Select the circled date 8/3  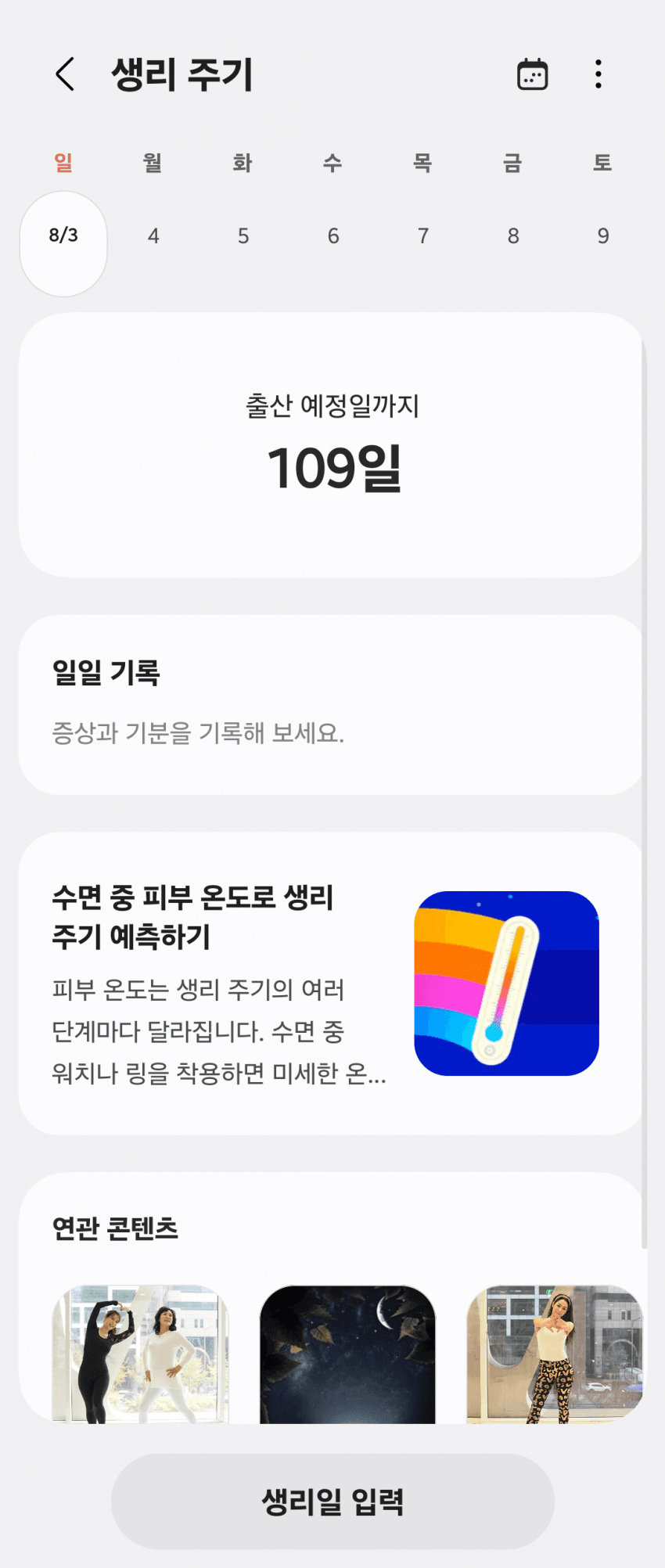(63, 235)
